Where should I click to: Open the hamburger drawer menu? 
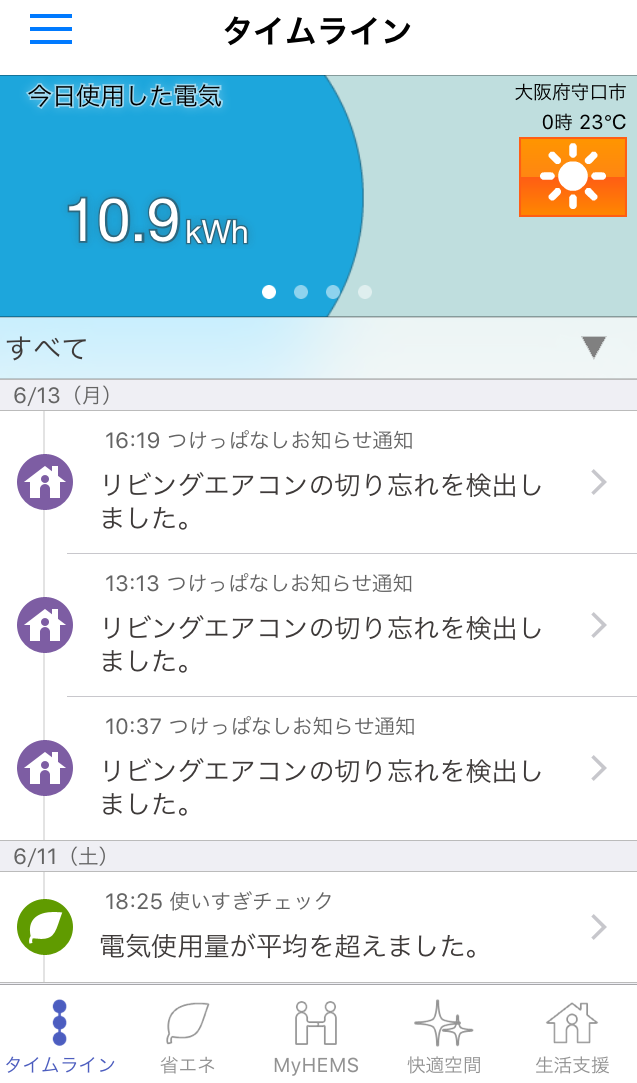[51, 30]
